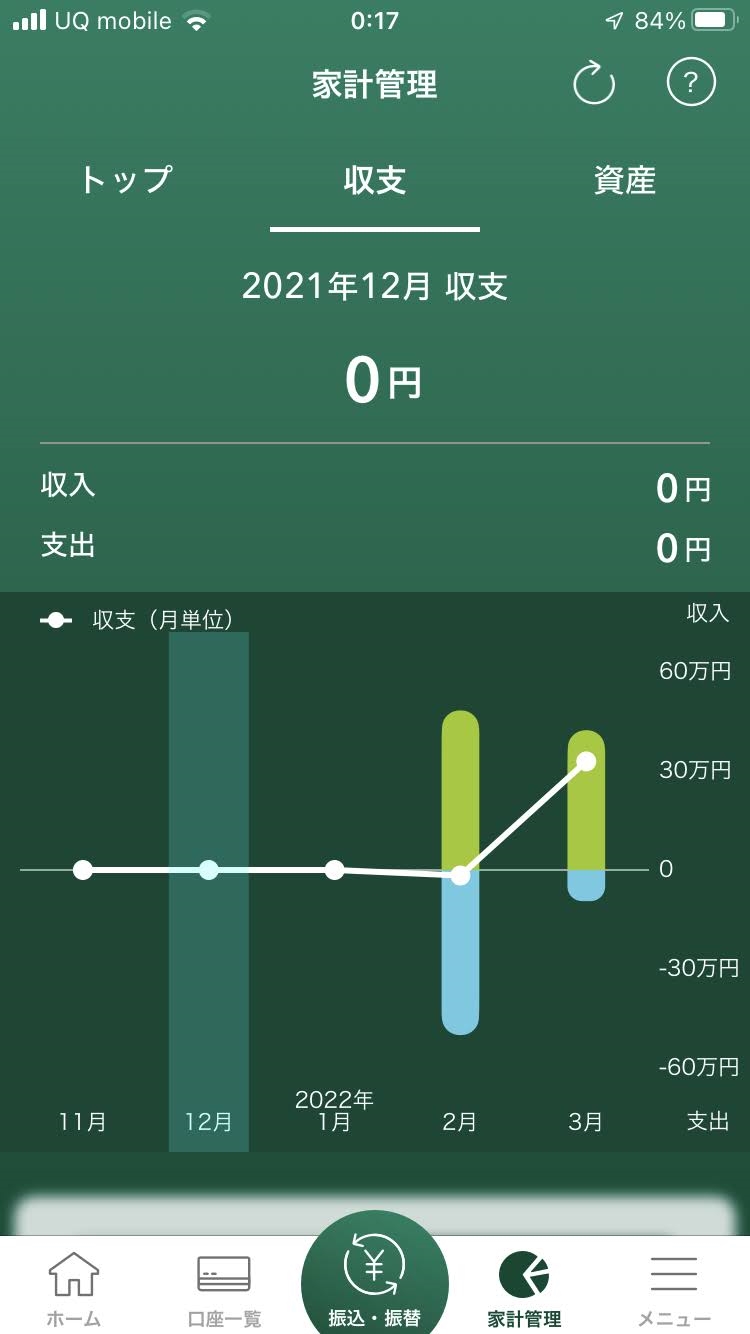Refresh the 家計管理 data

tap(593, 84)
